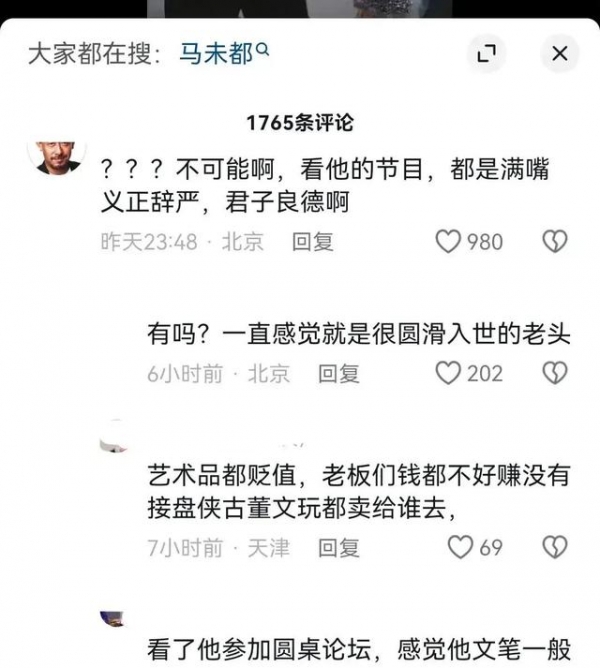Reply to the 昨天23:48 Beijing comment

pos(312,241)
